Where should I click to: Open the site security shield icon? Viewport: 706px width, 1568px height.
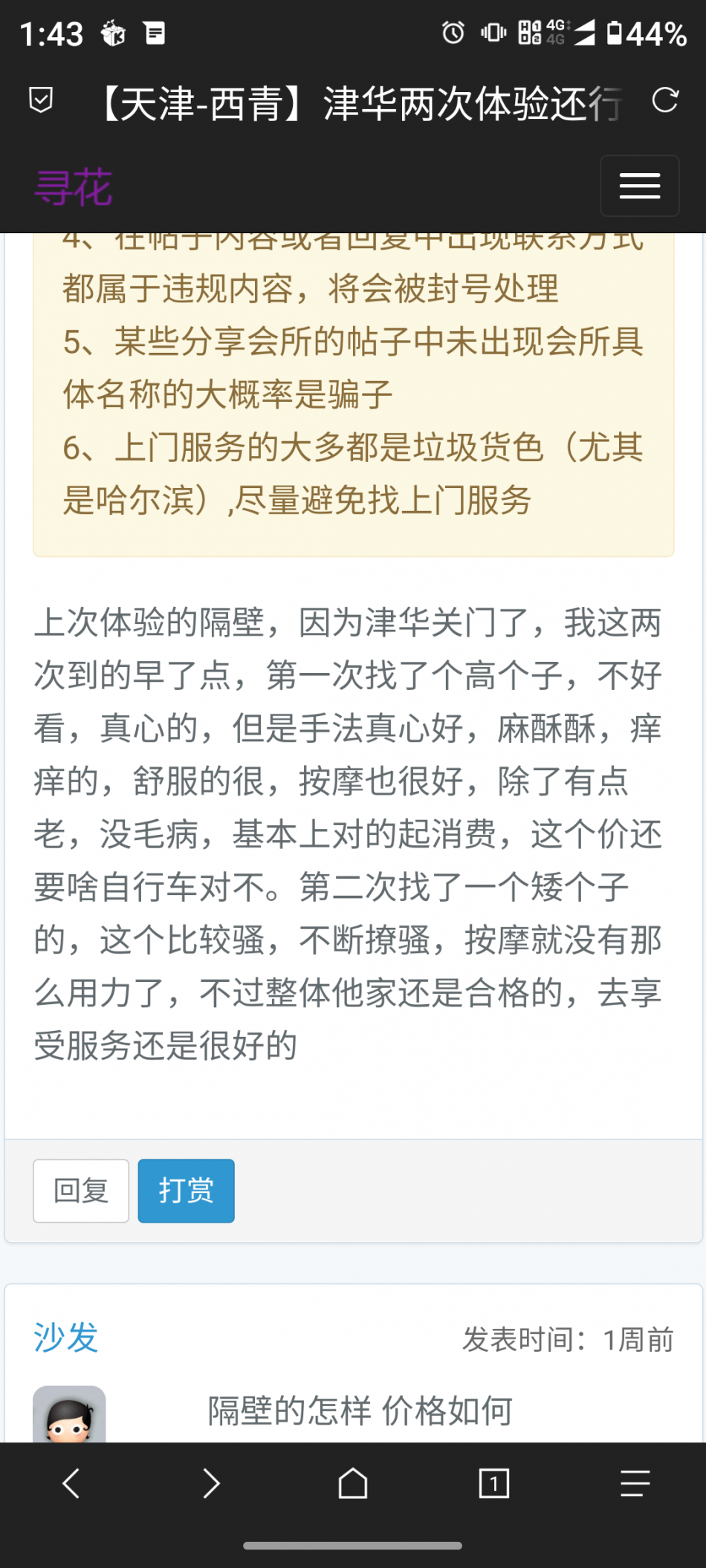click(x=41, y=100)
